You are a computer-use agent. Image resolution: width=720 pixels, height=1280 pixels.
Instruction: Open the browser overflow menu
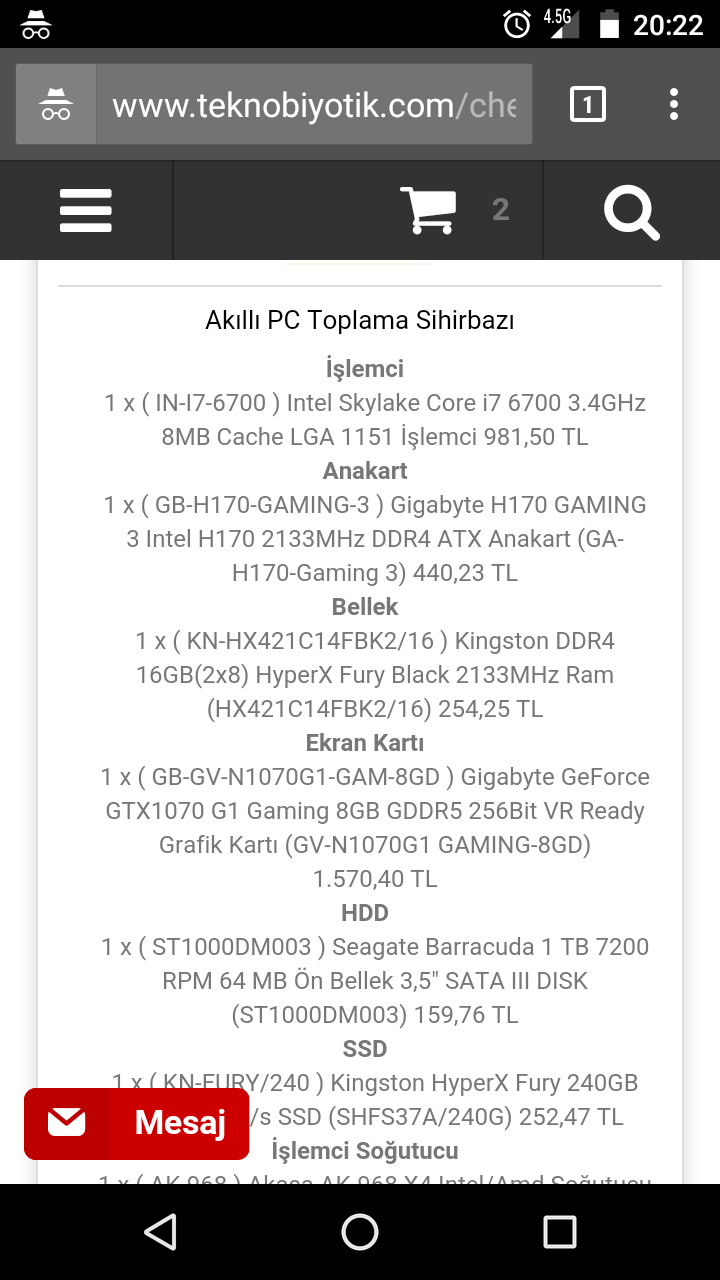[674, 104]
